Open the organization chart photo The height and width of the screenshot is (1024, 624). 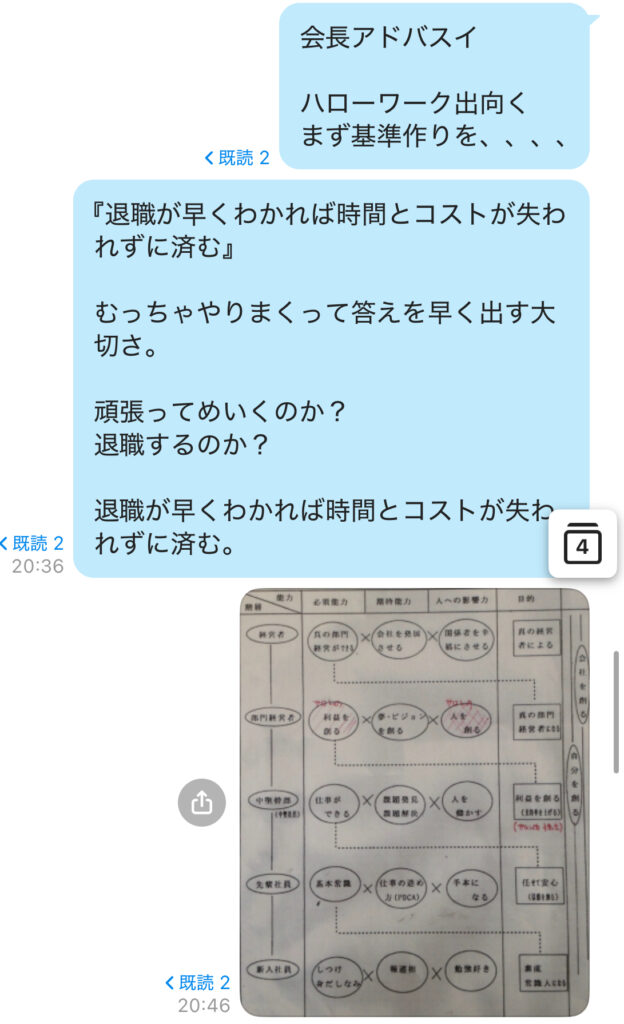[x=414, y=800]
